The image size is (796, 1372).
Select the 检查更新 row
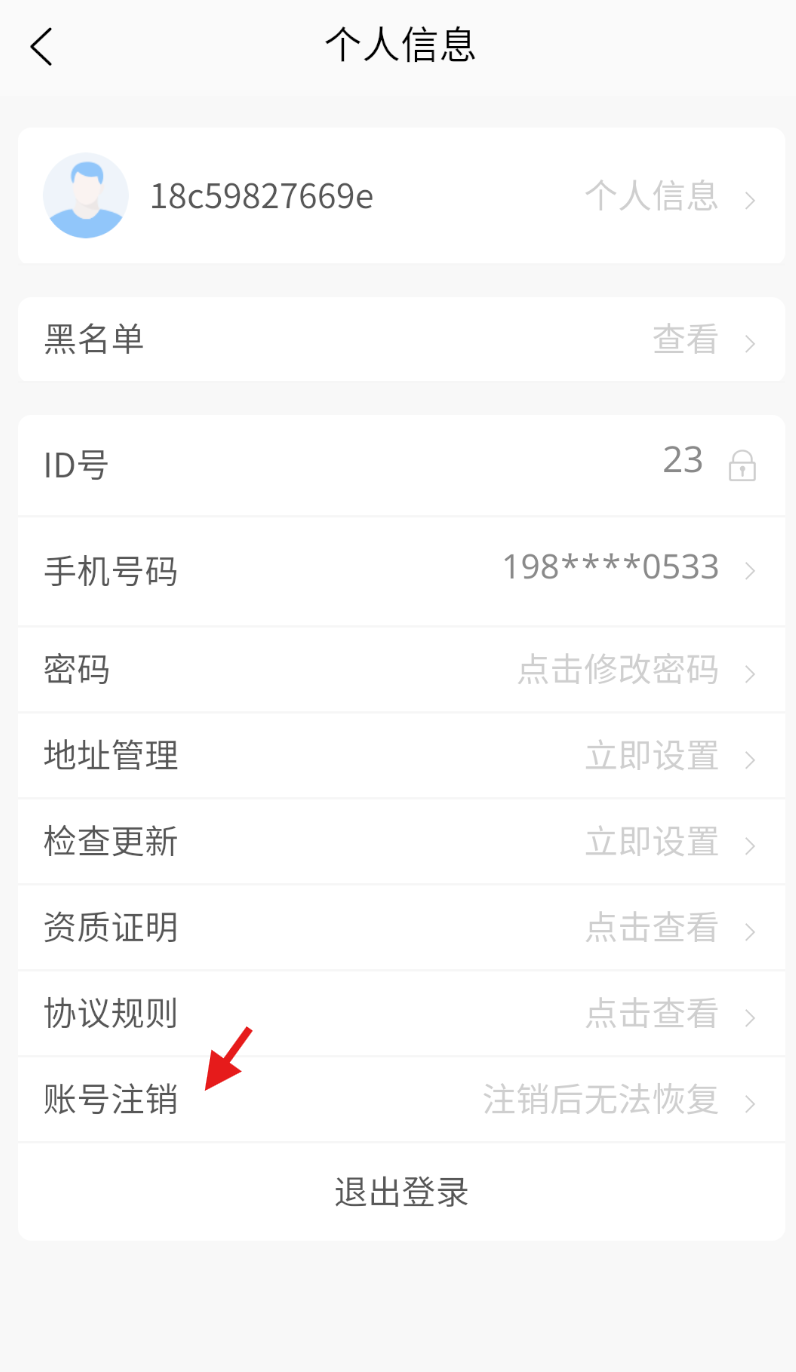[x=400, y=841]
